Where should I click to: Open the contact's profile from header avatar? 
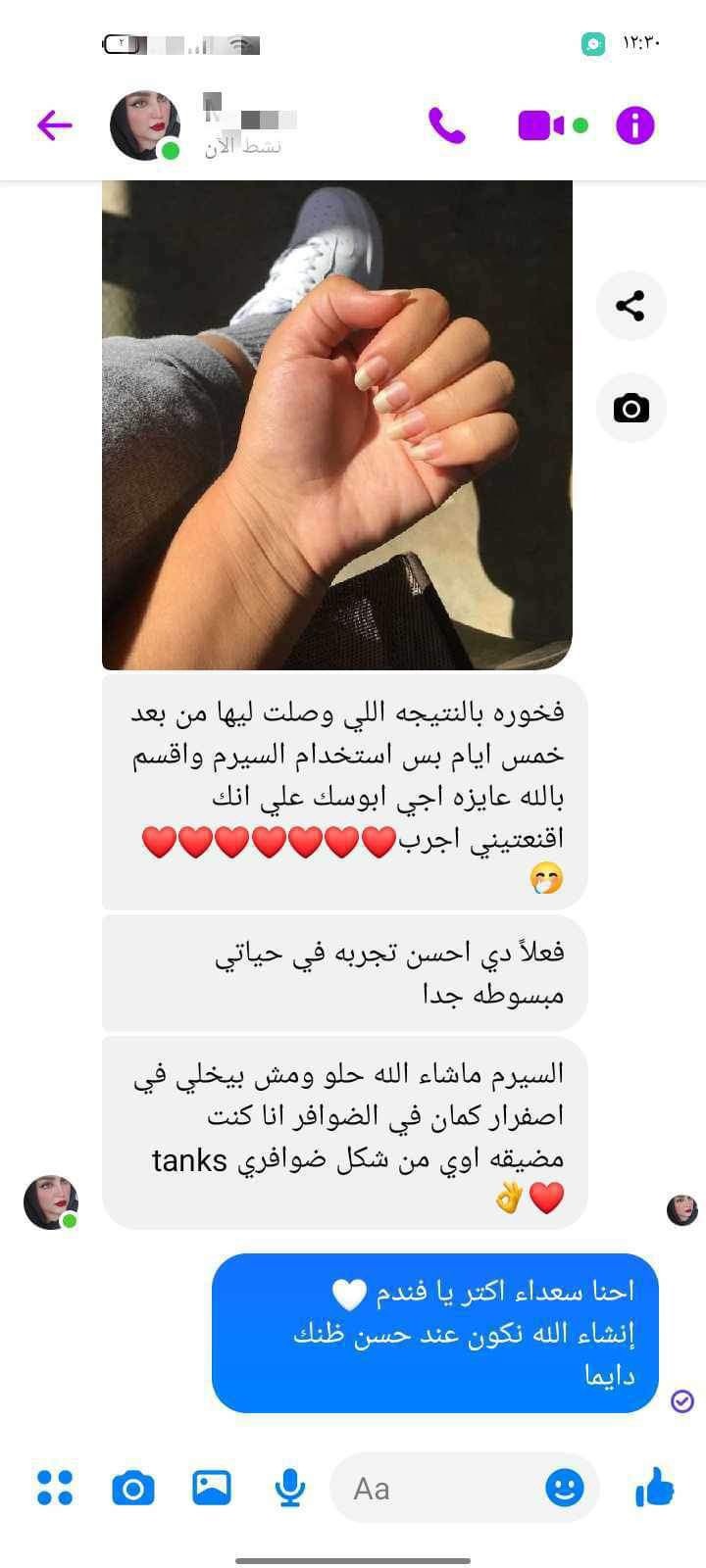point(145,125)
